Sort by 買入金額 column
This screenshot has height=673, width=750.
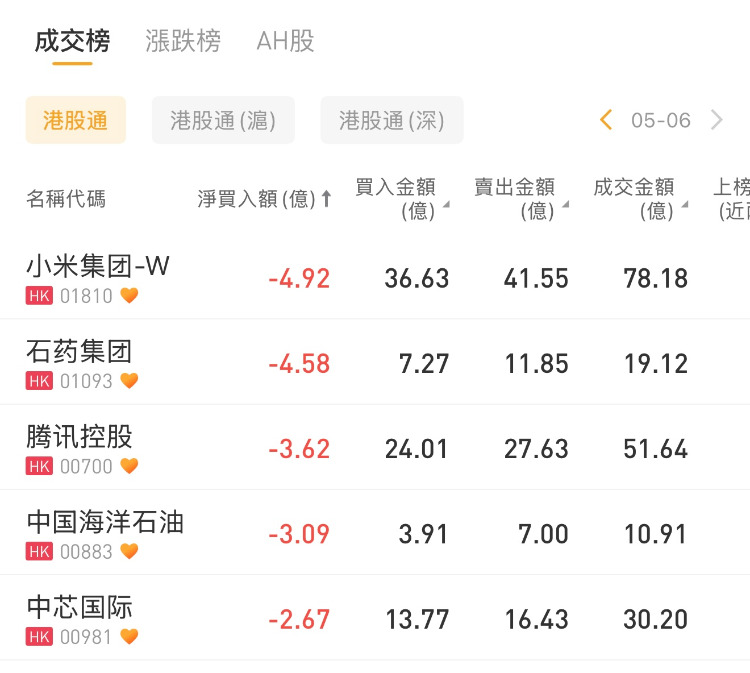[x=400, y=198]
